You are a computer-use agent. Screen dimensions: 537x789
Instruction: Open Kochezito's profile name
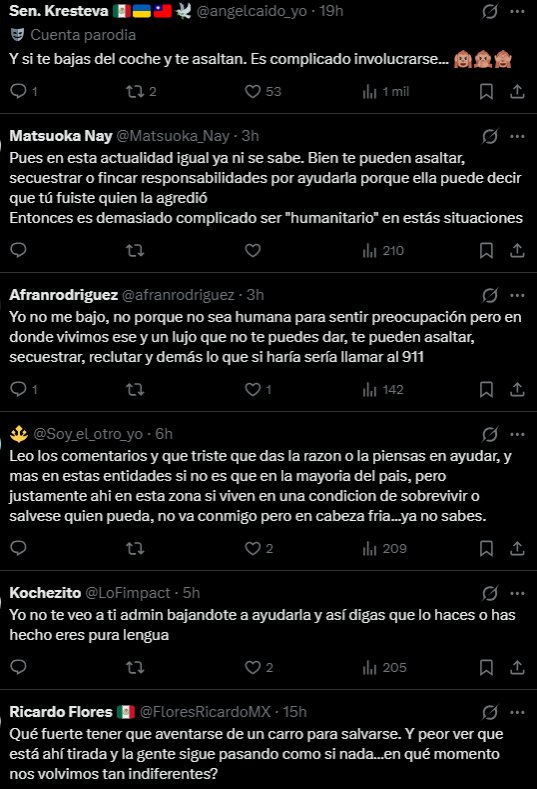coord(45,593)
